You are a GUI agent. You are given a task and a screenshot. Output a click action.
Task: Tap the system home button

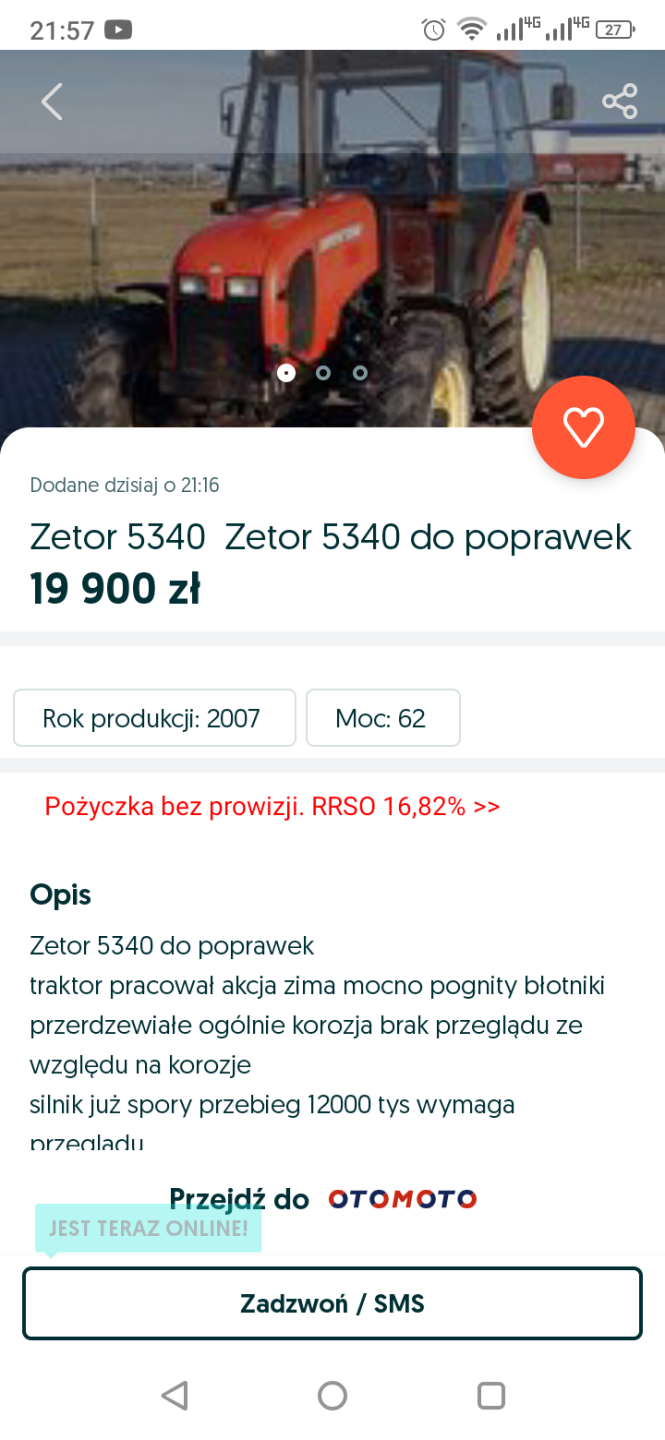[x=332, y=1395]
